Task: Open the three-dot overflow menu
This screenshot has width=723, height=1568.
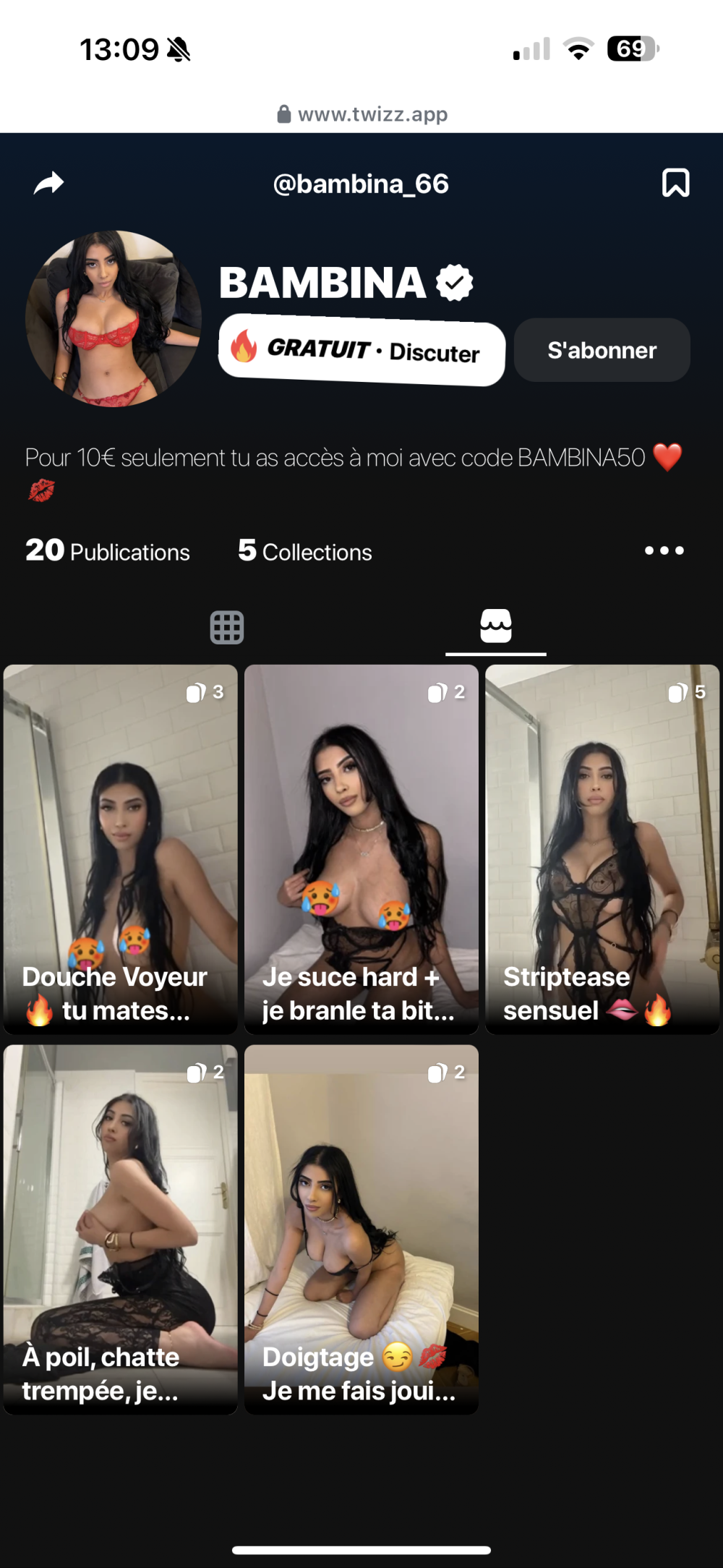Action: point(664,551)
